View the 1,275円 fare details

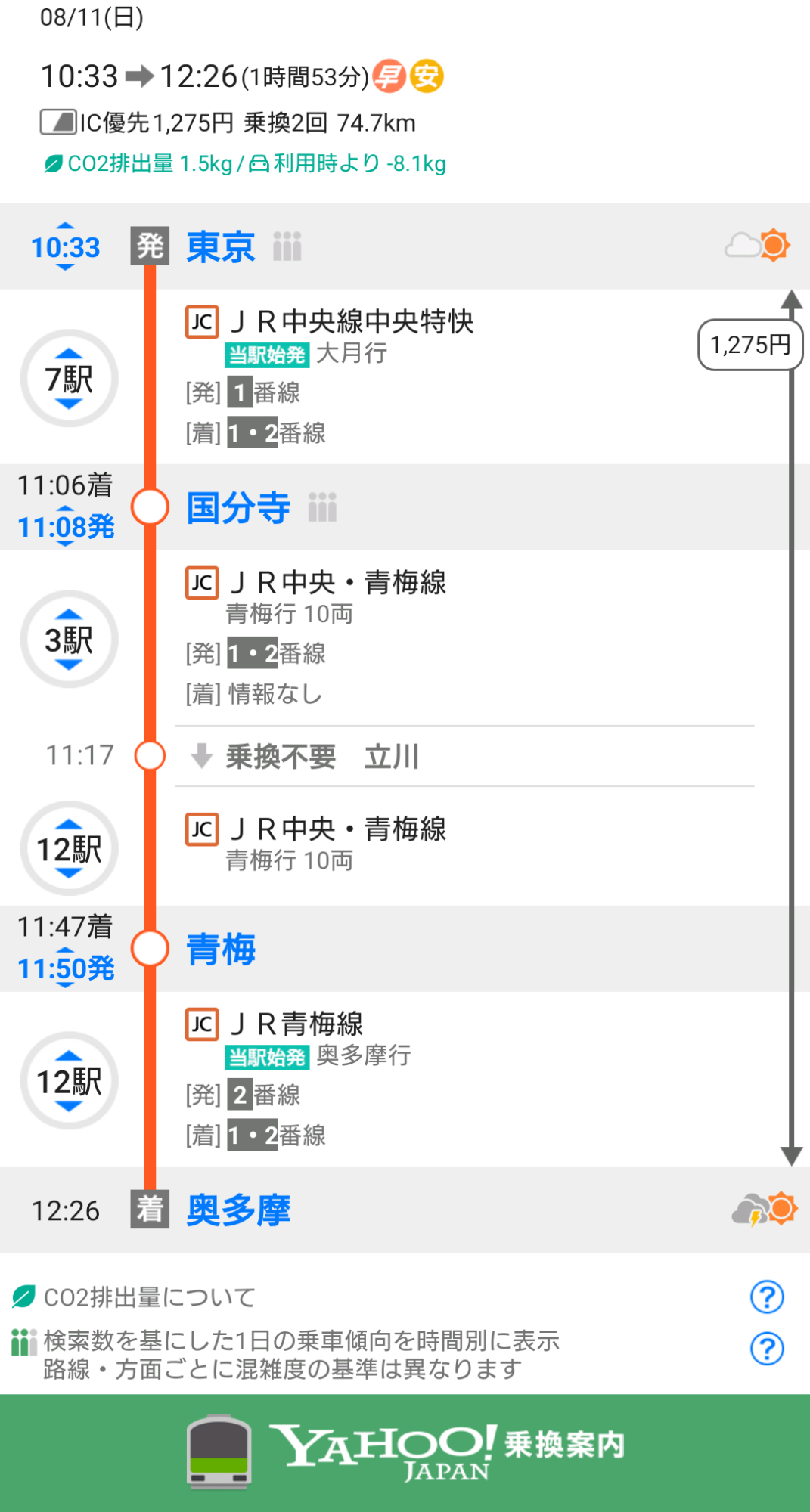pyautogui.click(x=749, y=345)
